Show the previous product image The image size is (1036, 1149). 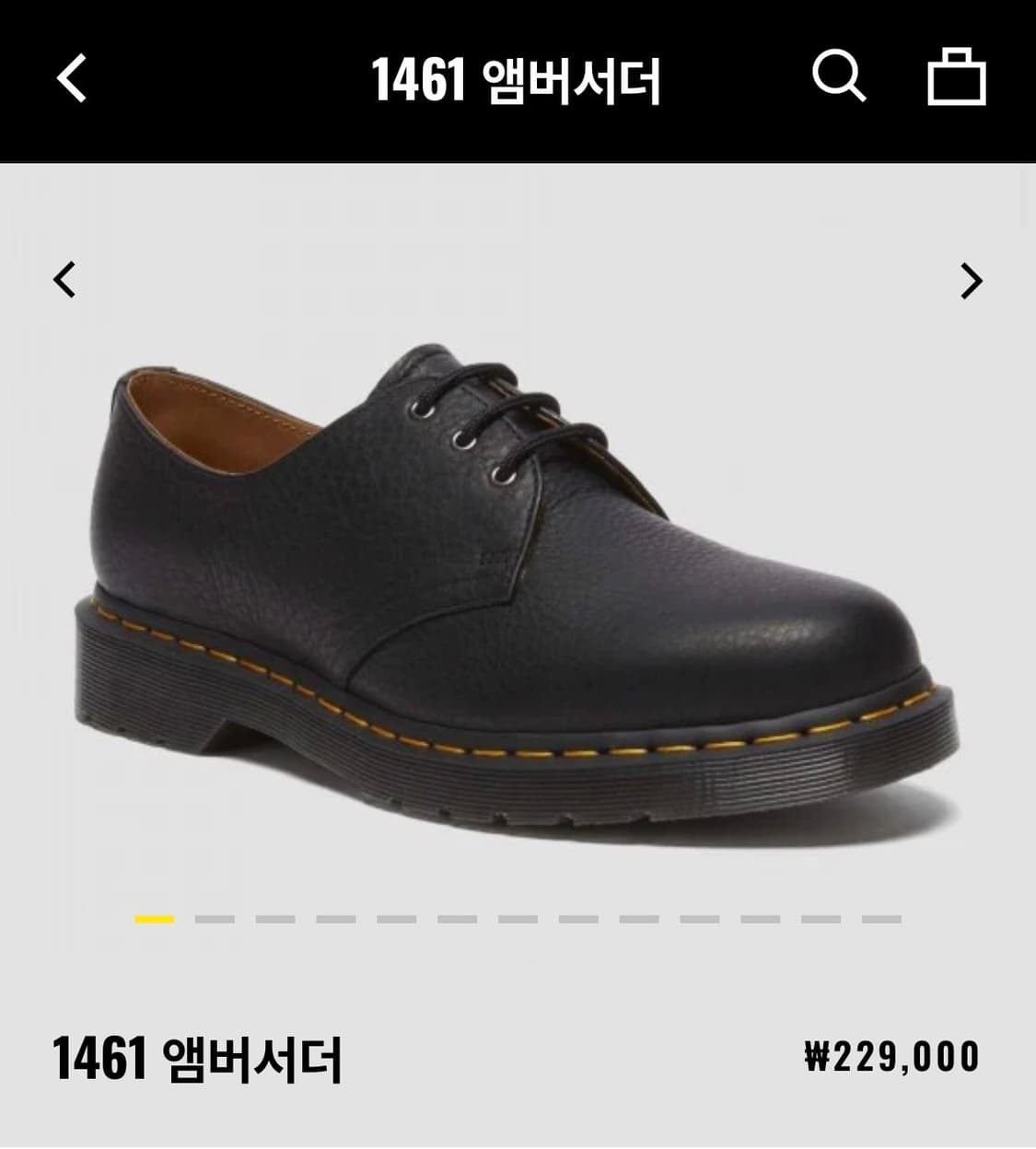(x=64, y=281)
